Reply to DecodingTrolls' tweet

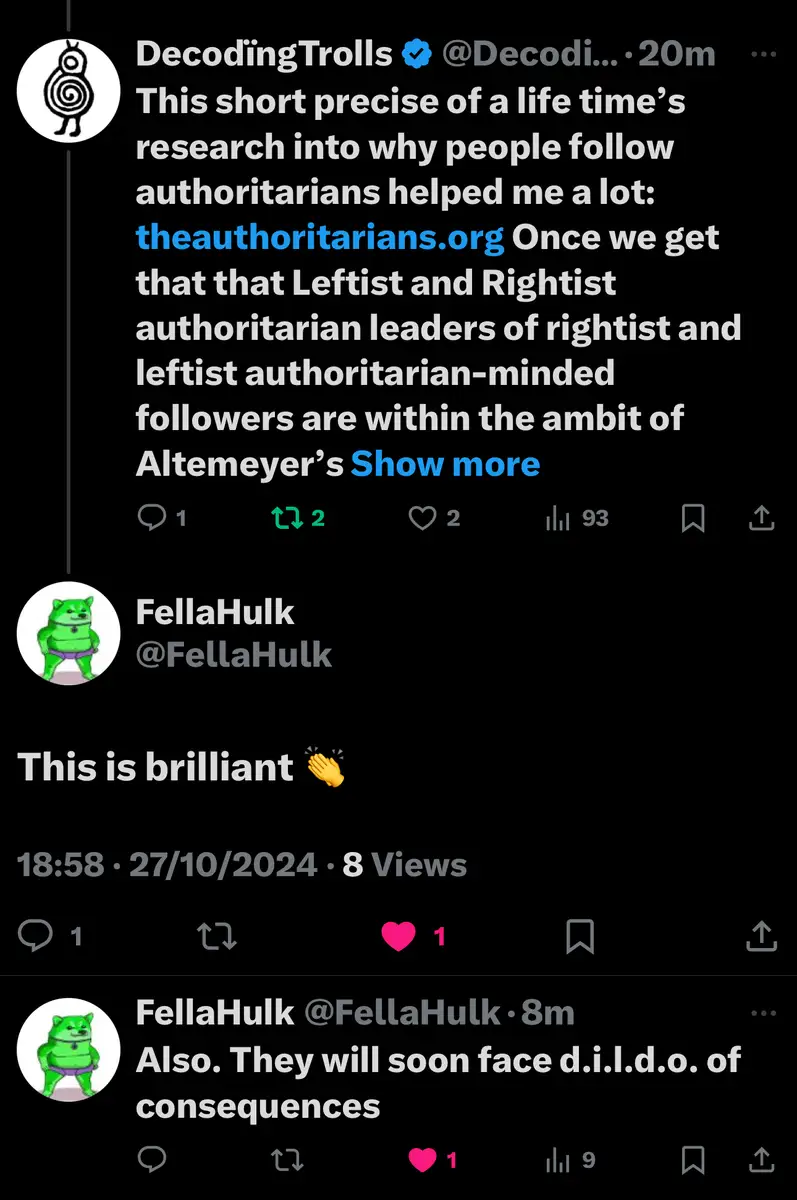[x=151, y=517]
